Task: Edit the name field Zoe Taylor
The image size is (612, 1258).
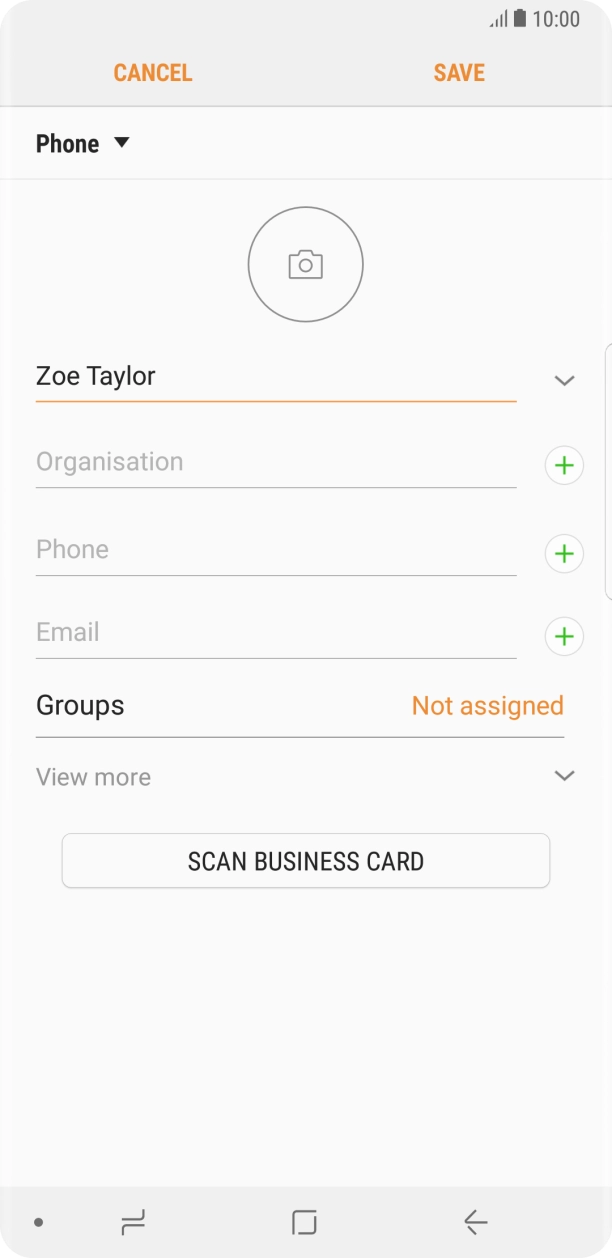Action: (x=275, y=377)
